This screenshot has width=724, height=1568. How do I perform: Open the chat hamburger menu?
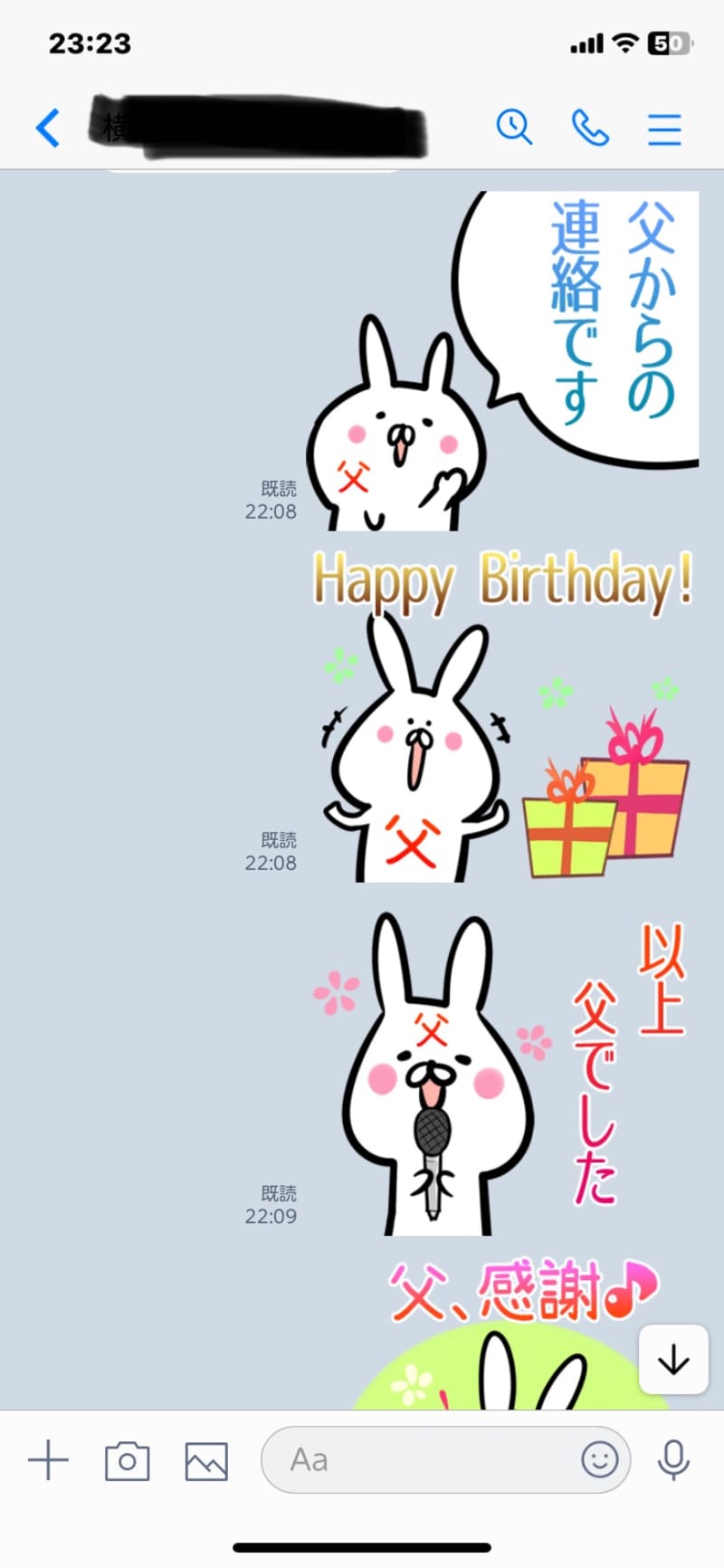664,129
